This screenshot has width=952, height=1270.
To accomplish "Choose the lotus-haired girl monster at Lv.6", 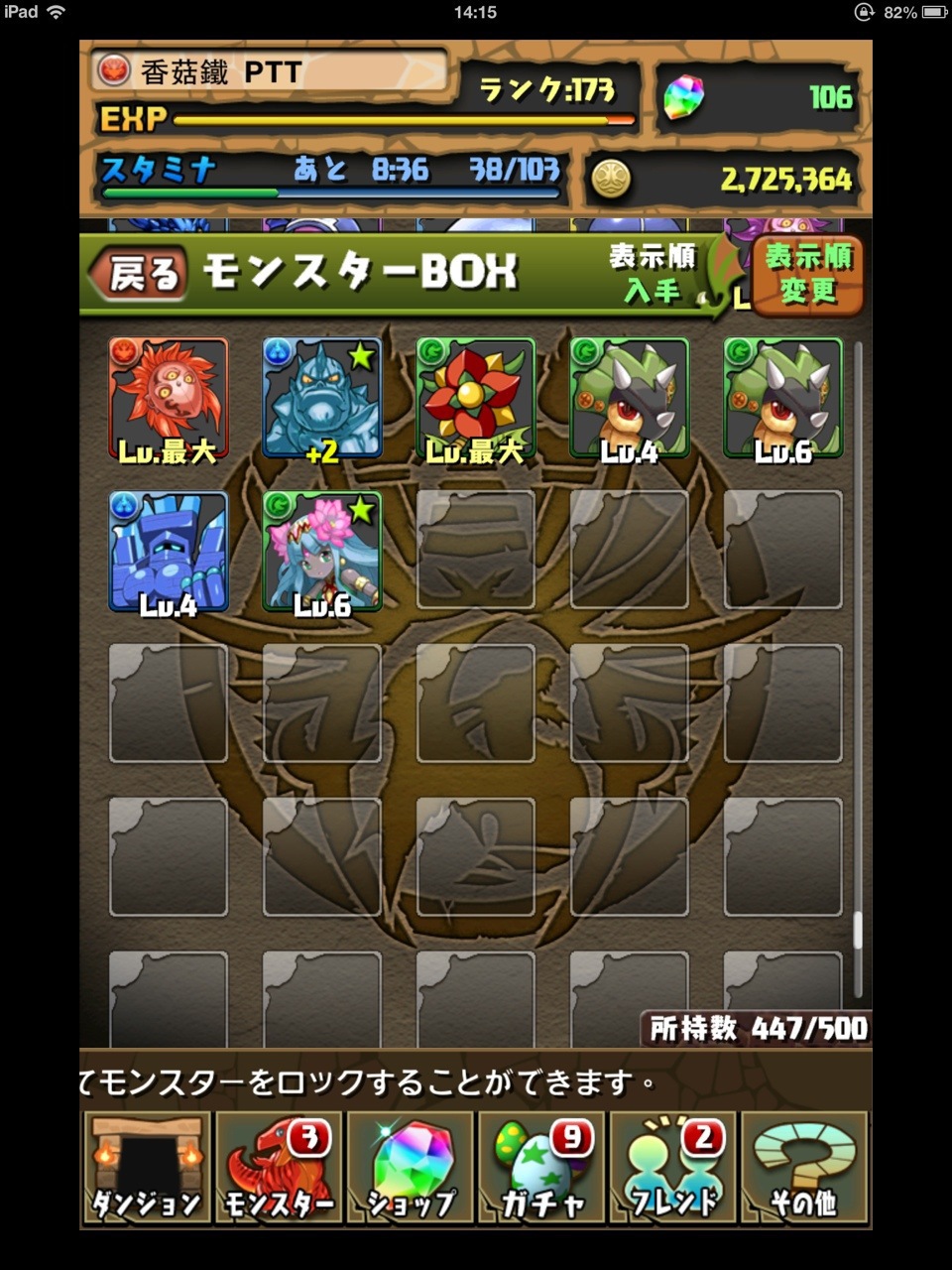I will (322, 553).
